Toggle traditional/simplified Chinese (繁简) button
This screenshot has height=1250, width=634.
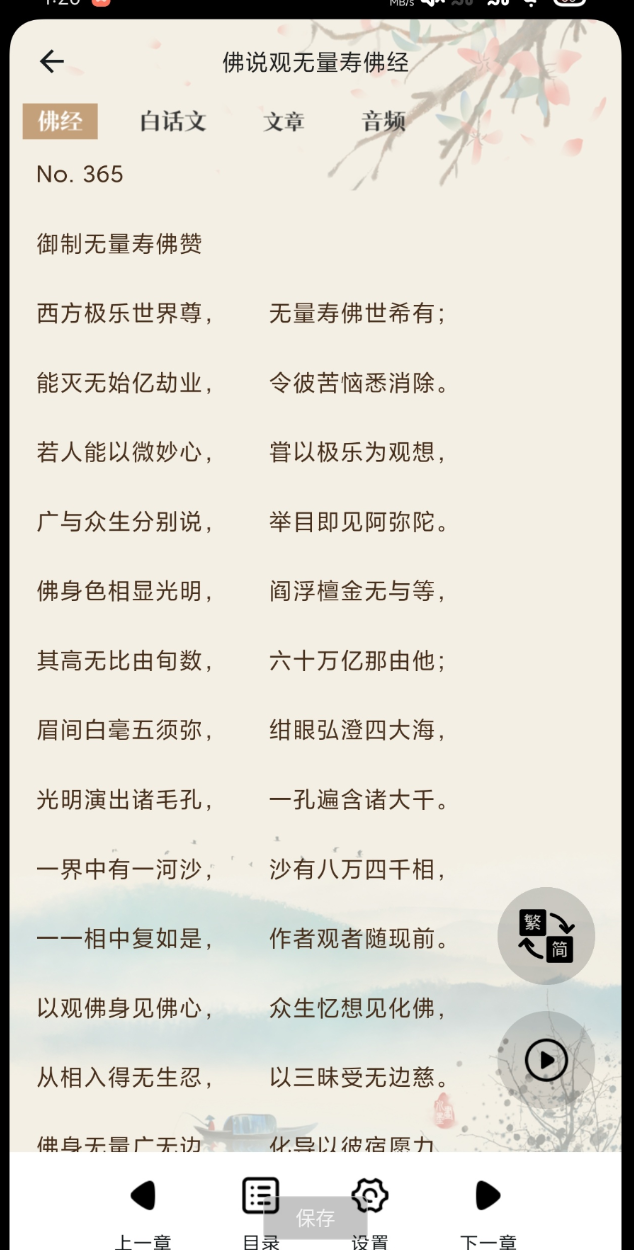click(x=546, y=935)
